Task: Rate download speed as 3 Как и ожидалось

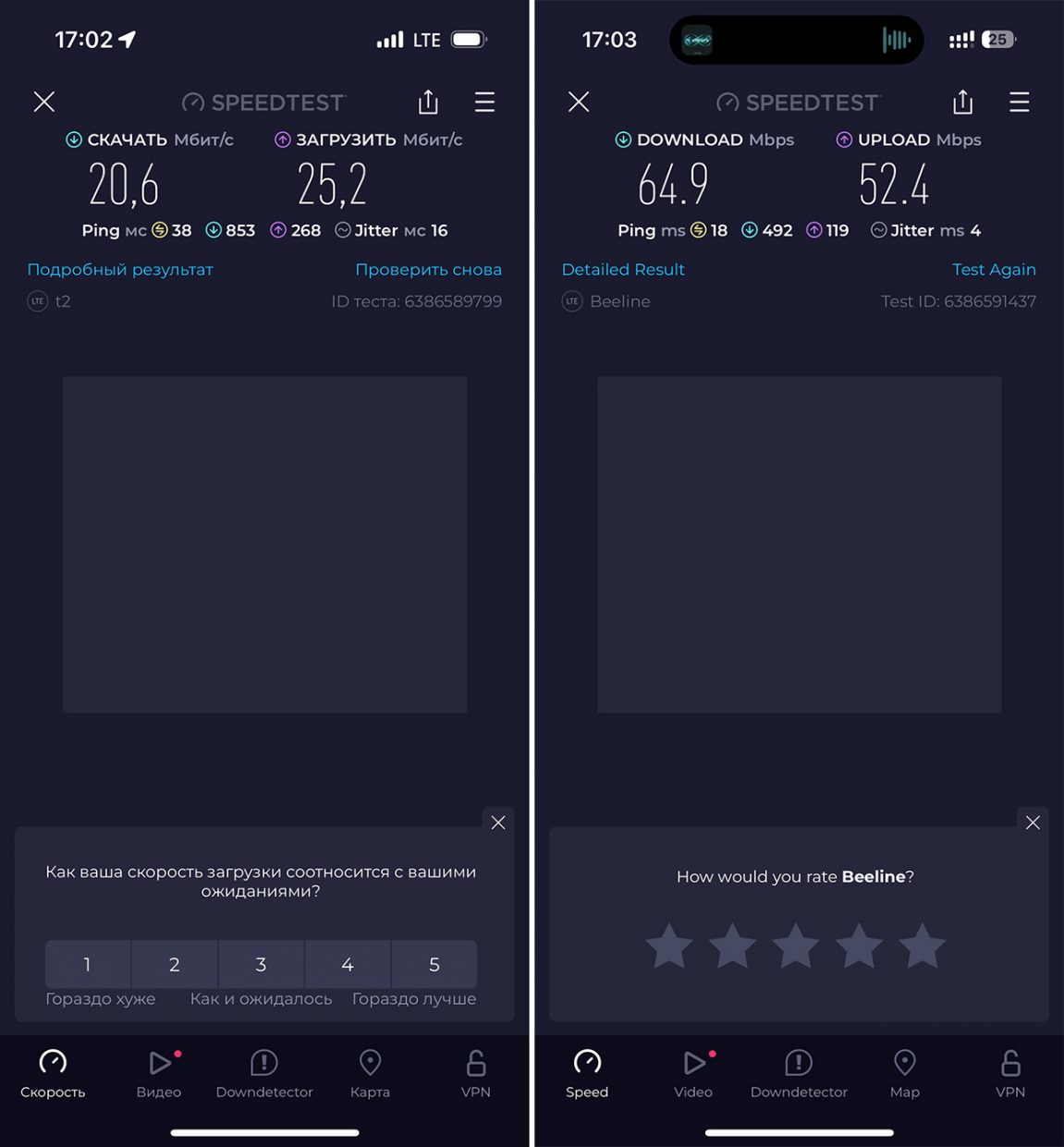Action: pos(261,965)
